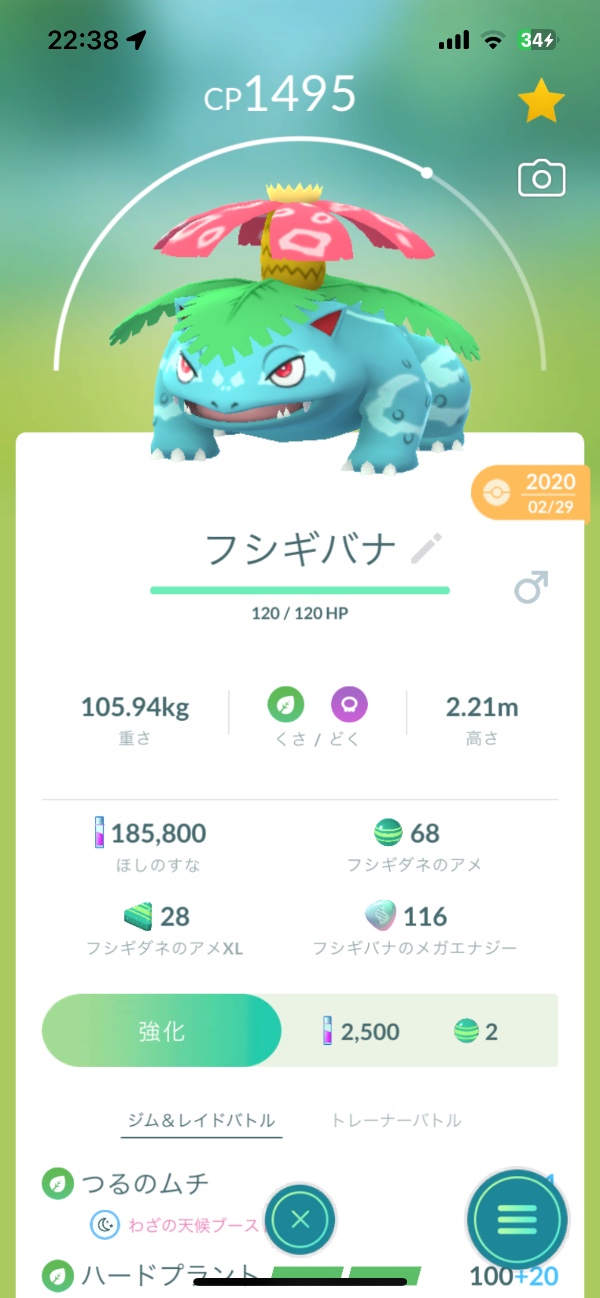Open the くさ grass type icon info
Image resolution: width=600 pixels, height=1298 pixels.
pos(286,706)
